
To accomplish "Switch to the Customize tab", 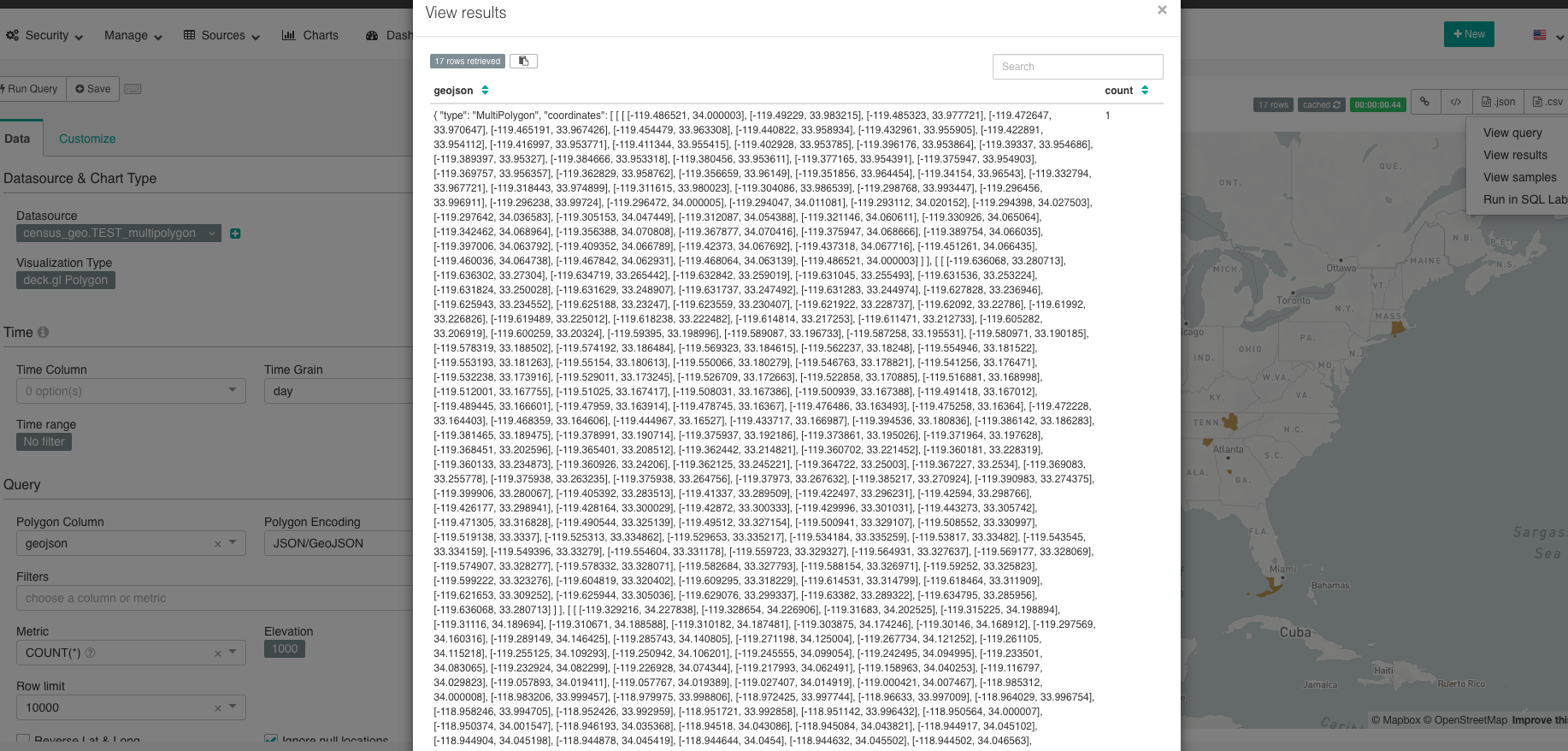I will pos(87,139).
